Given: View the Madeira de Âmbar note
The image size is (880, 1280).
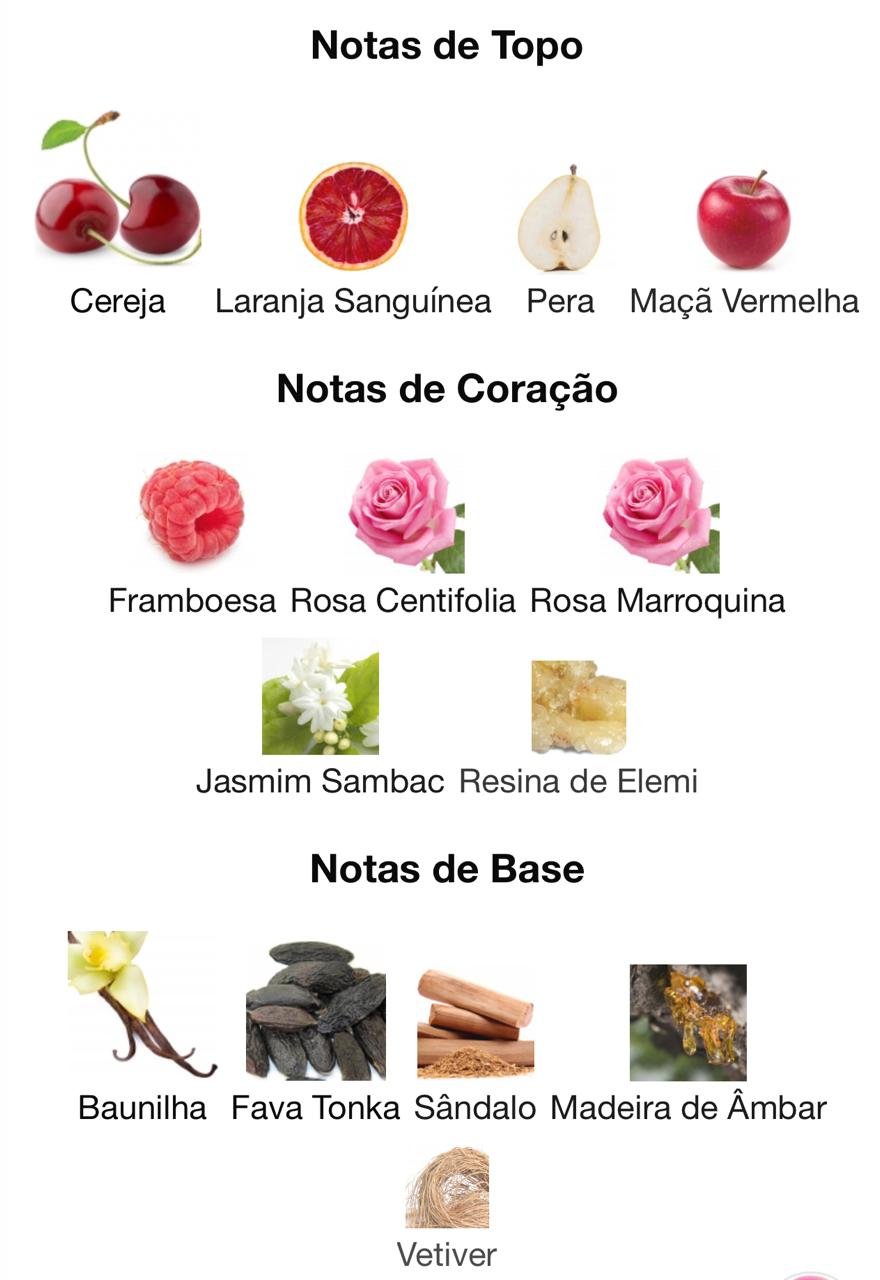Looking at the screenshot, I should click(x=688, y=1022).
